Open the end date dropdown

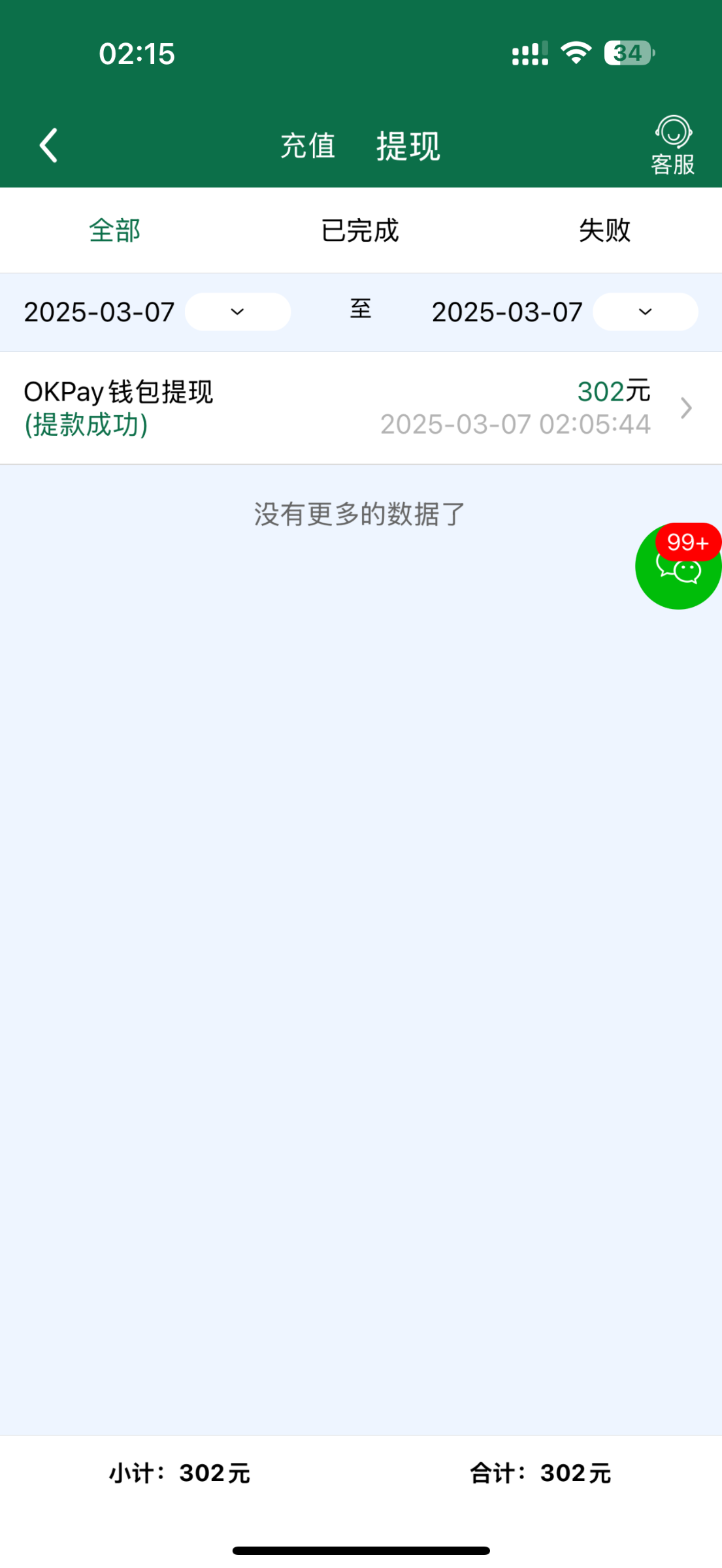pos(645,312)
